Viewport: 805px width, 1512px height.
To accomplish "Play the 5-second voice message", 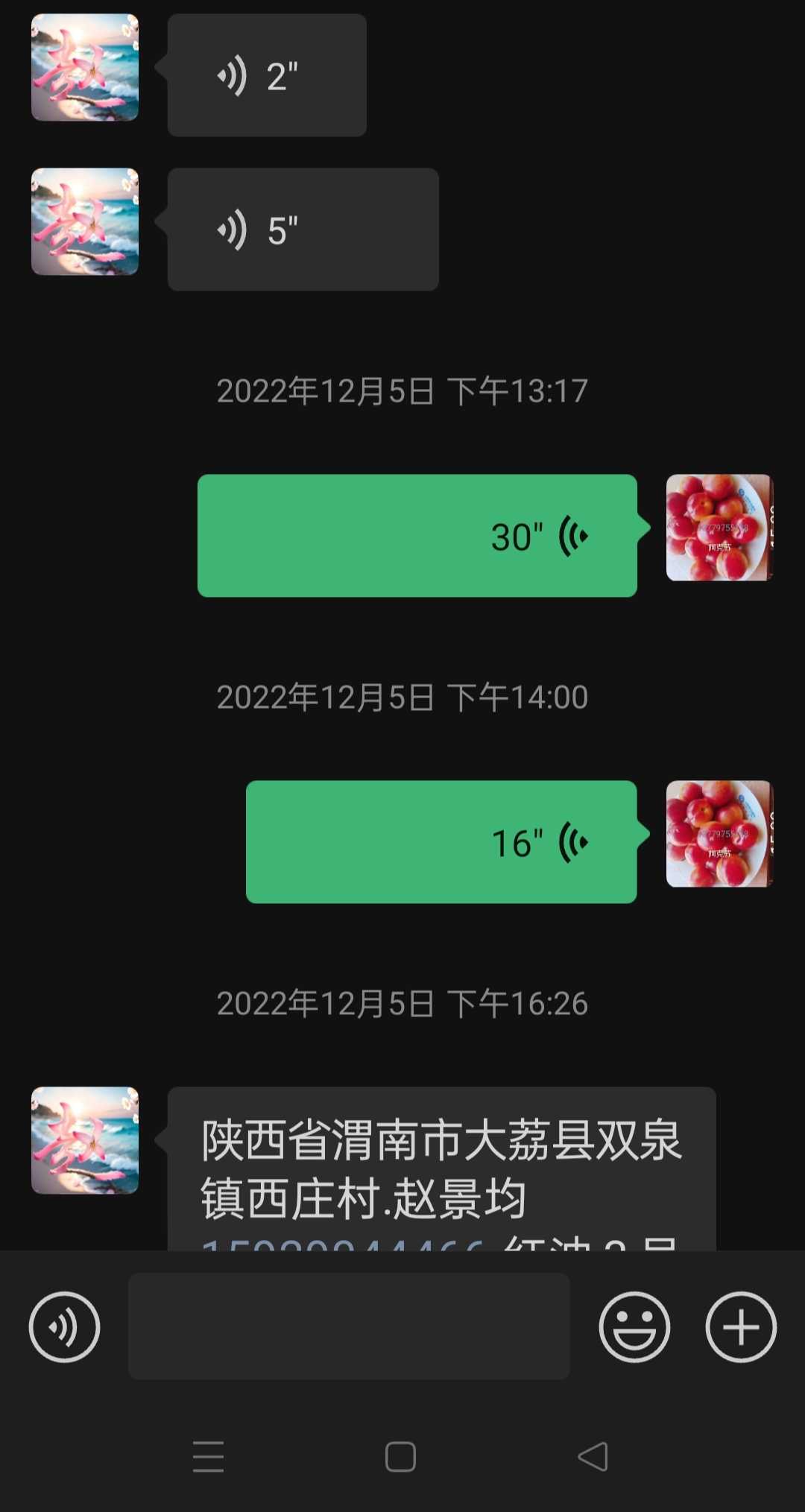I will (303, 230).
